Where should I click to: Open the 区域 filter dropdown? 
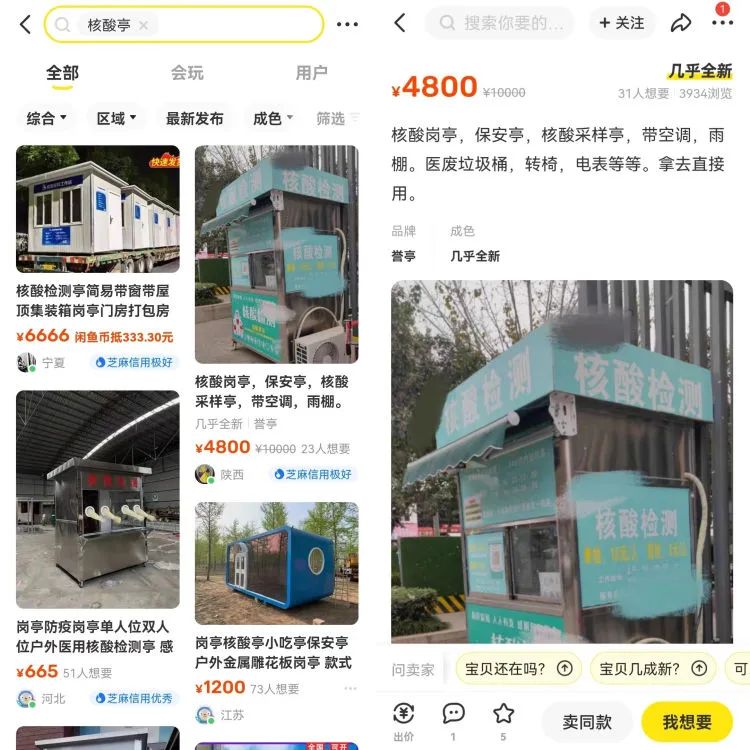[117, 118]
